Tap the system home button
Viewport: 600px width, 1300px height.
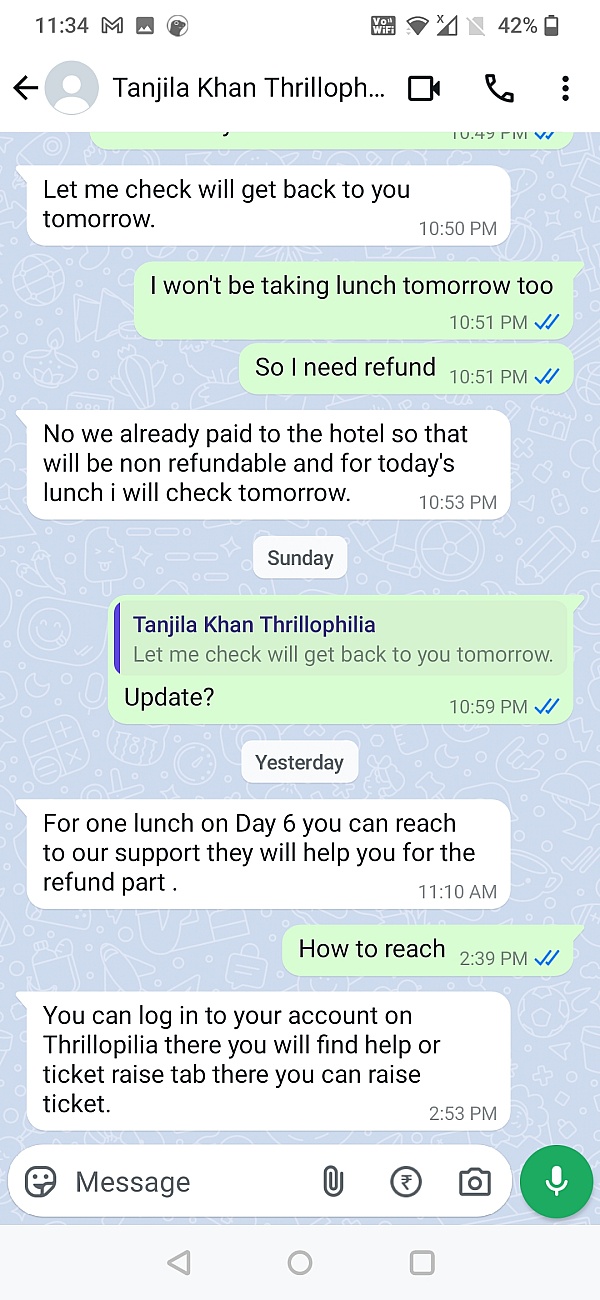pos(300,1263)
